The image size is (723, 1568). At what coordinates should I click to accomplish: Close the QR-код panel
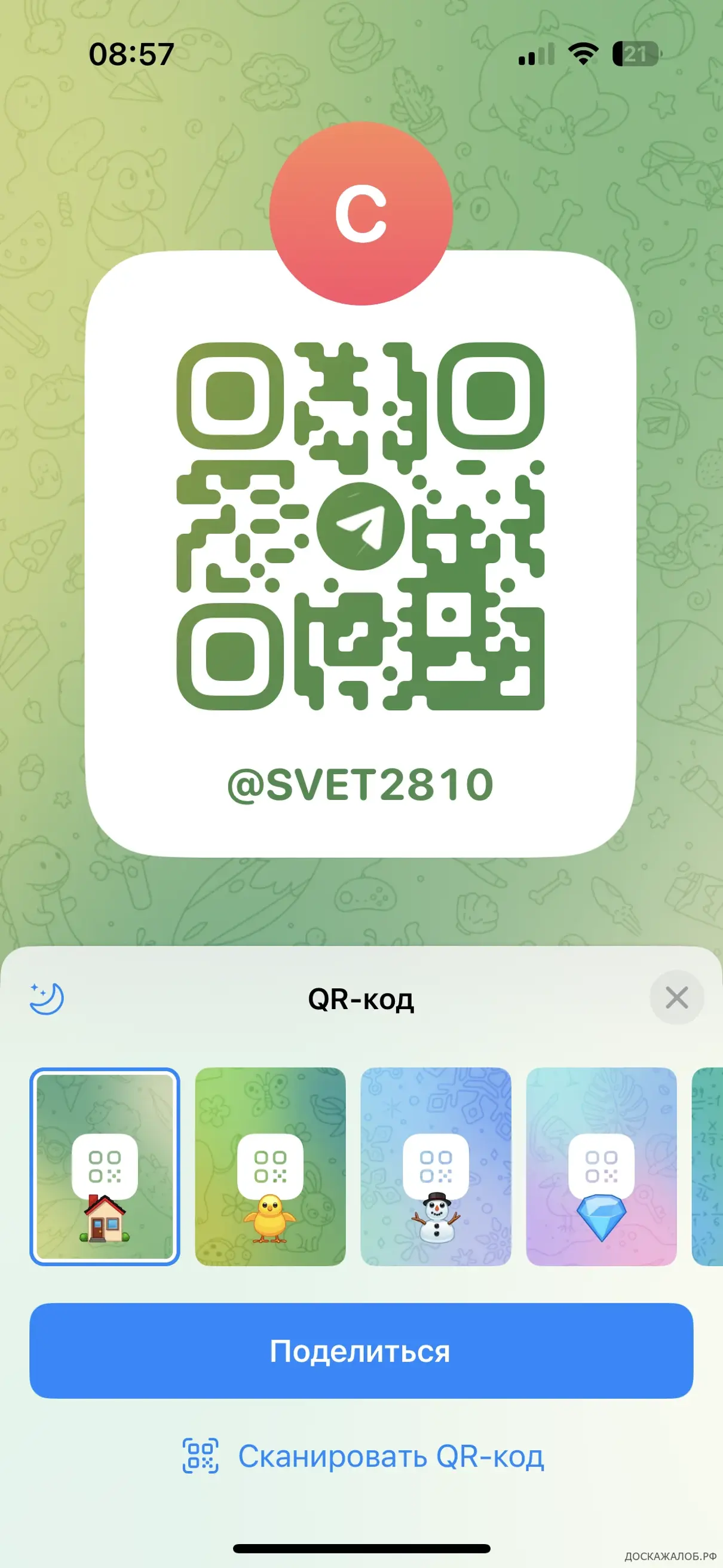[676, 998]
